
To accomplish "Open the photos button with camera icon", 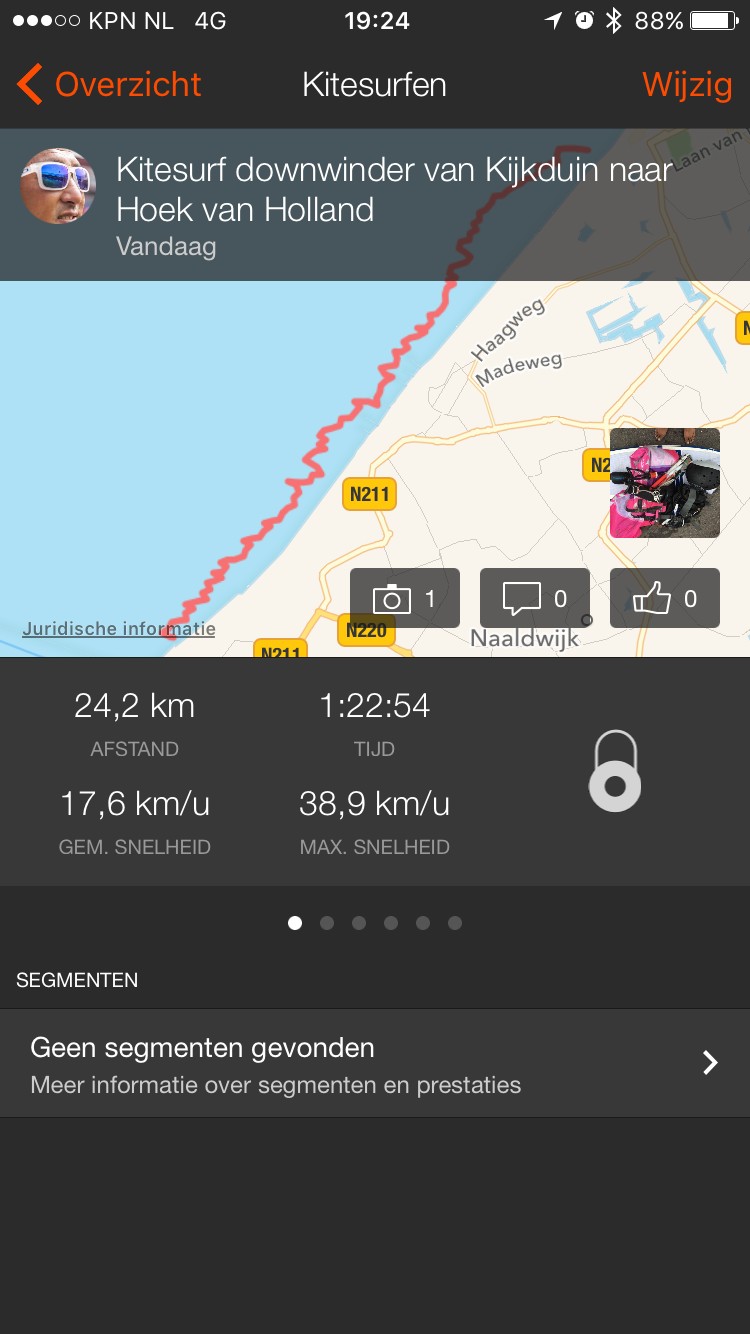I will coord(405,598).
